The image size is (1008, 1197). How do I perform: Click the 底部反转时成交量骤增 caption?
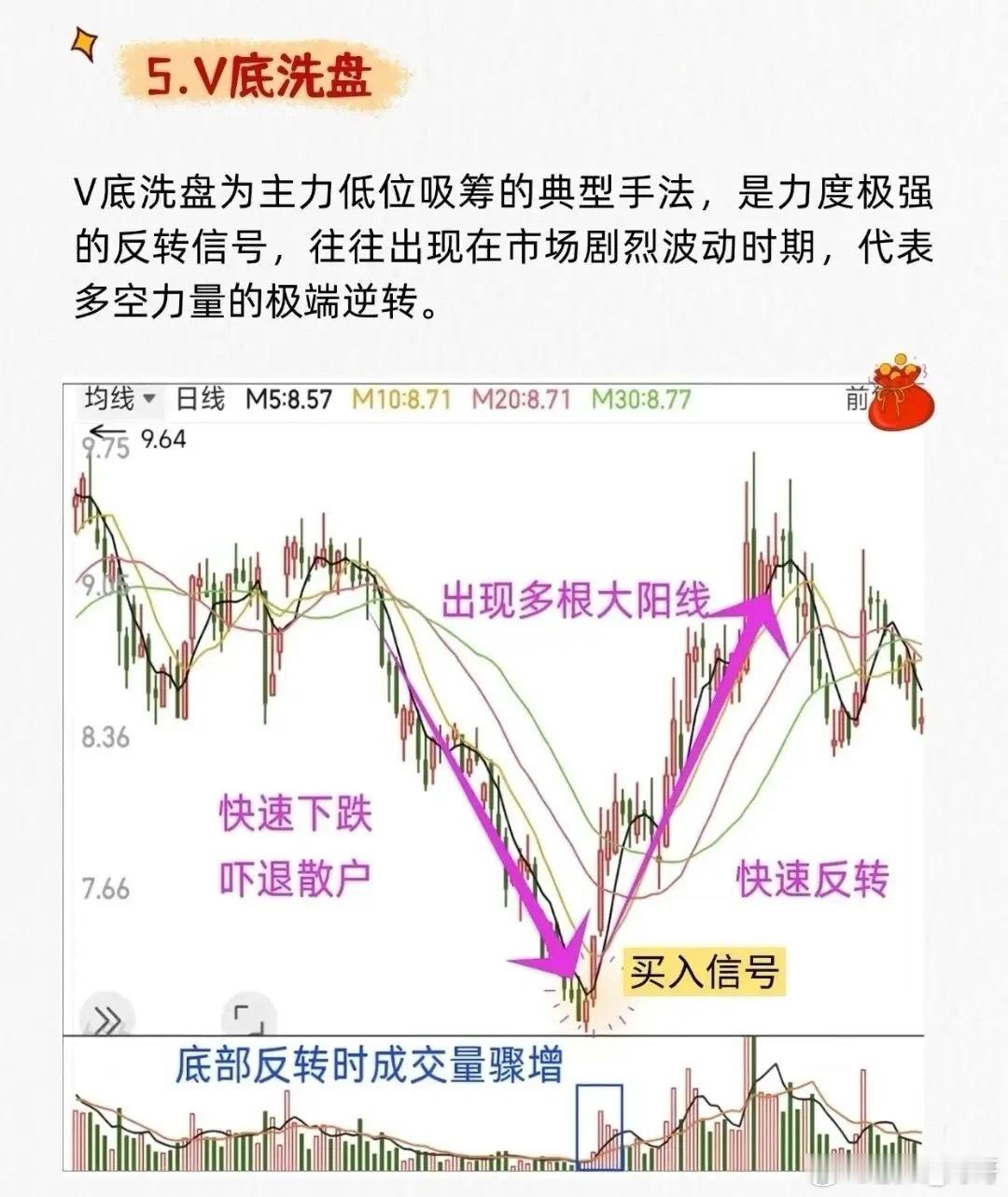(x=369, y=1064)
